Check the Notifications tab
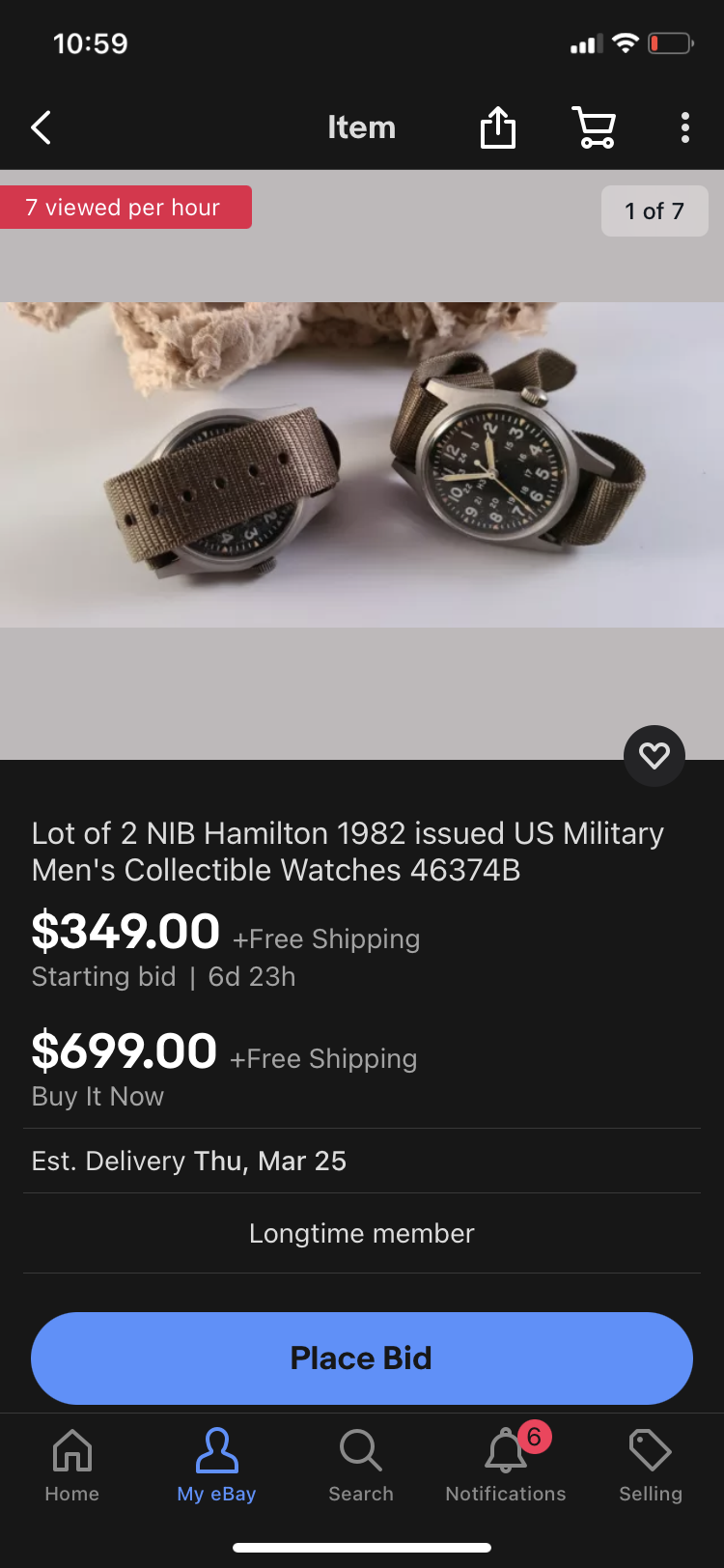 pos(506,1465)
